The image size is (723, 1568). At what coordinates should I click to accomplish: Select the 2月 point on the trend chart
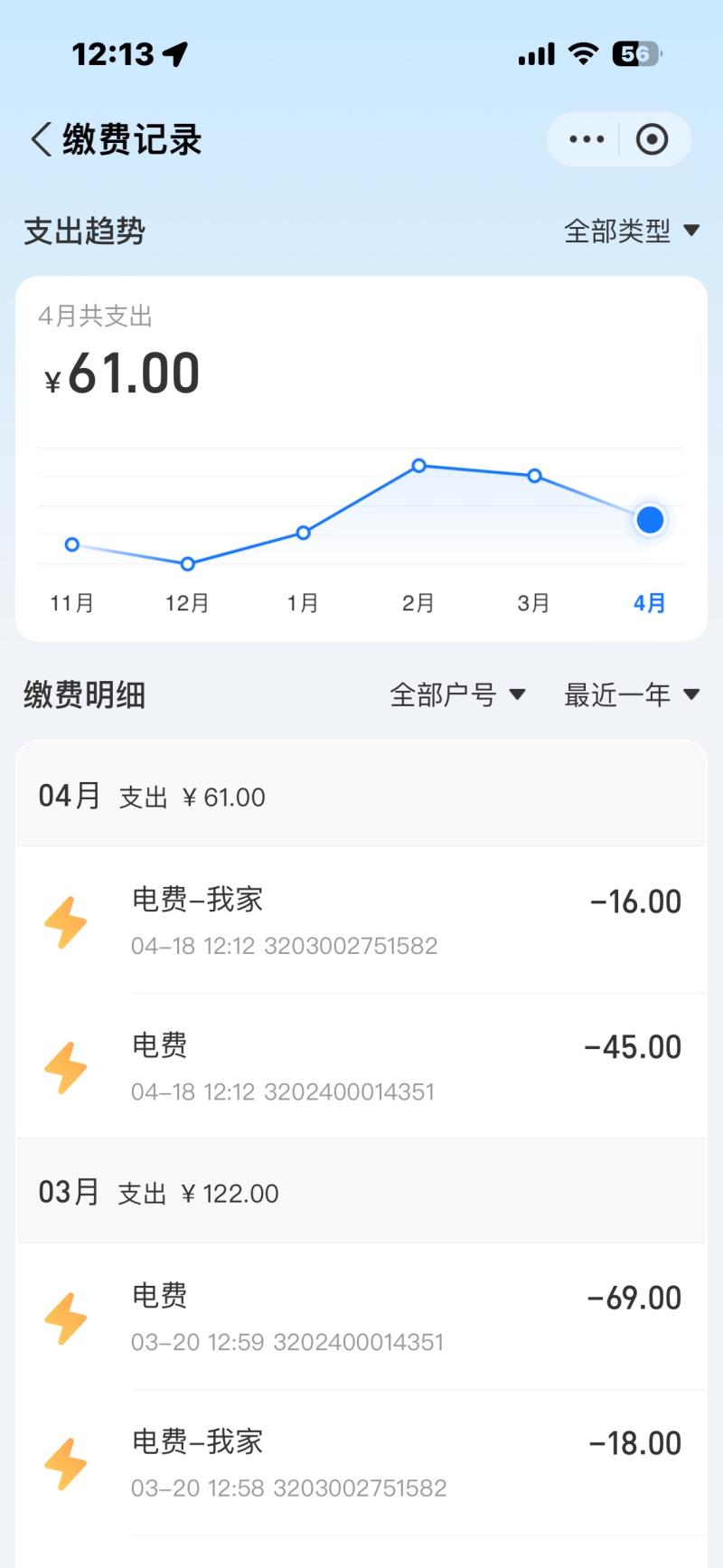(418, 466)
